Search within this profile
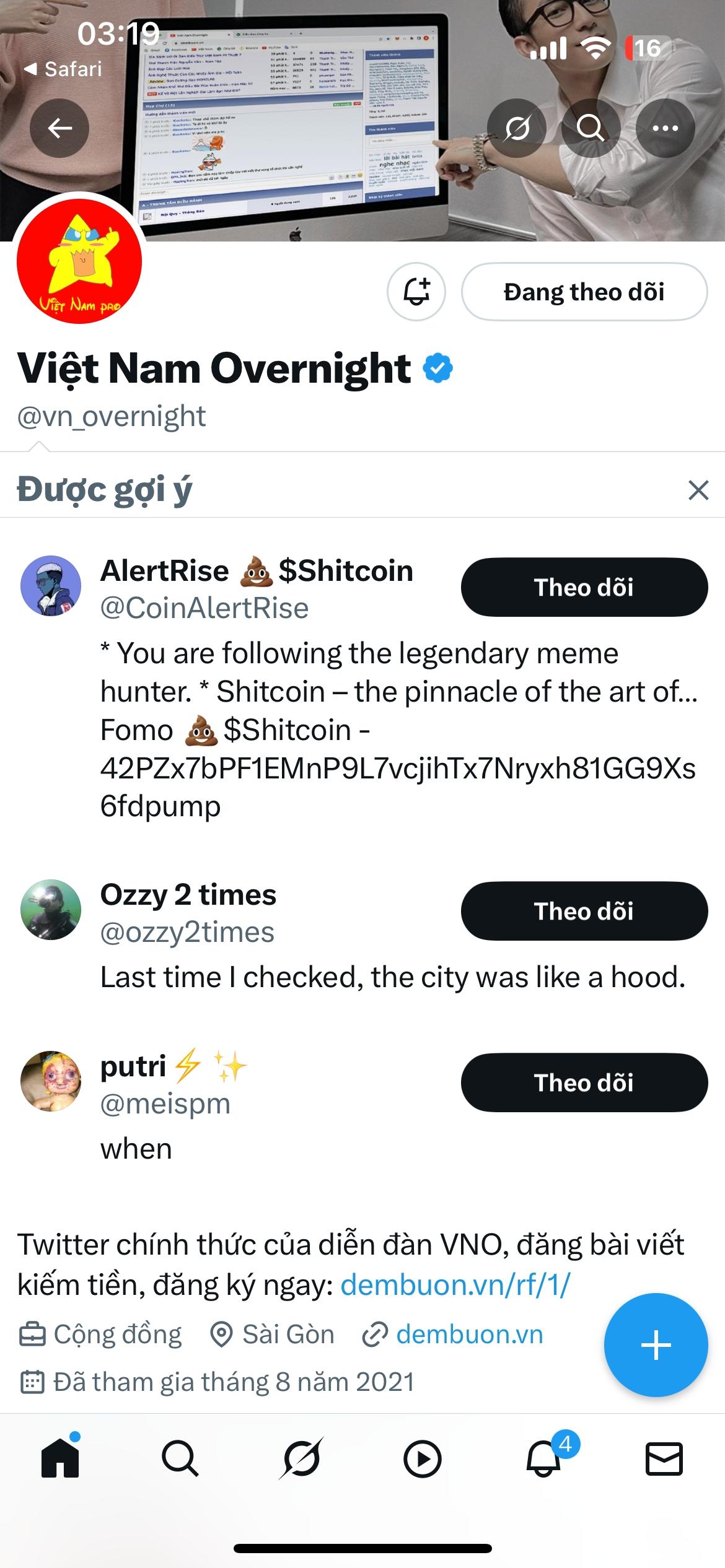725x1568 pixels. [x=591, y=128]
